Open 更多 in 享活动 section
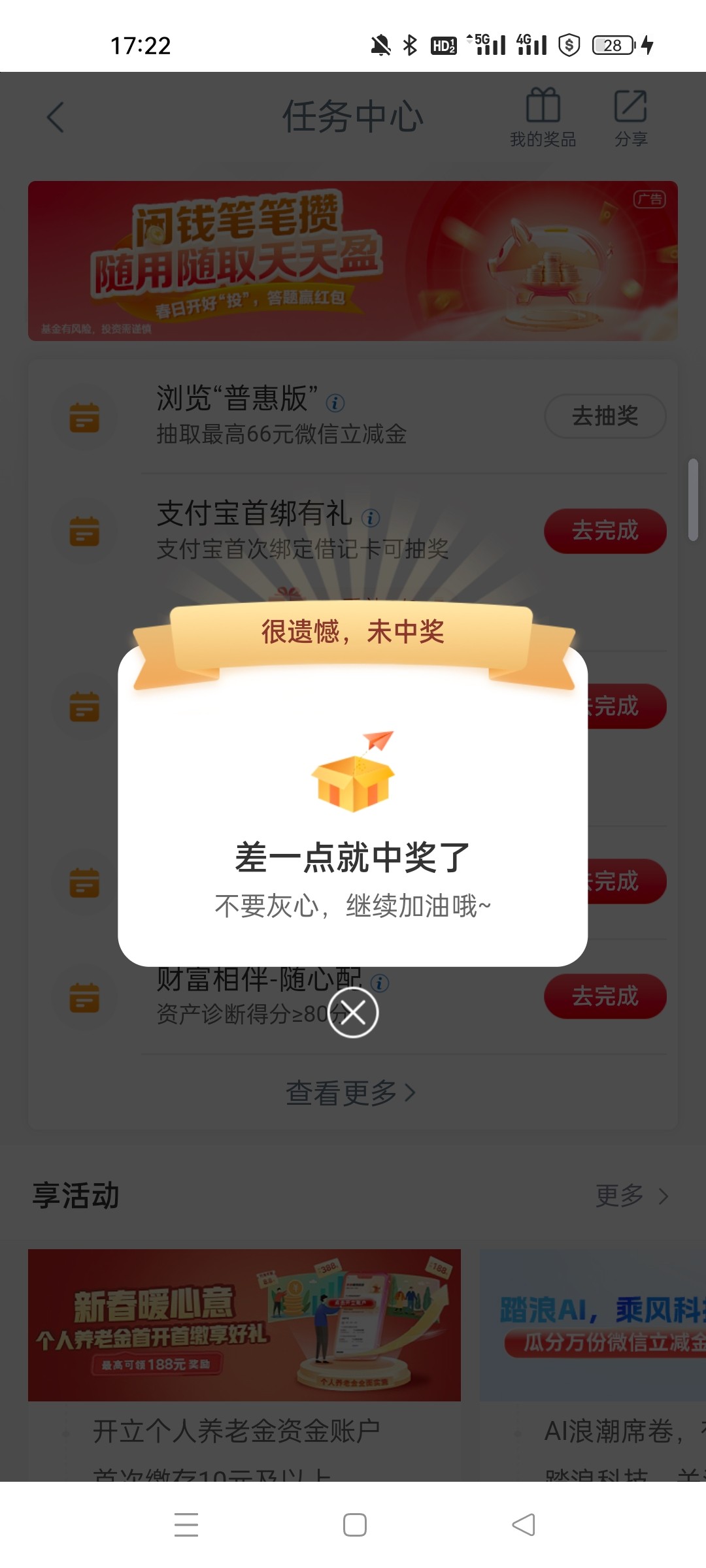 631,1196
